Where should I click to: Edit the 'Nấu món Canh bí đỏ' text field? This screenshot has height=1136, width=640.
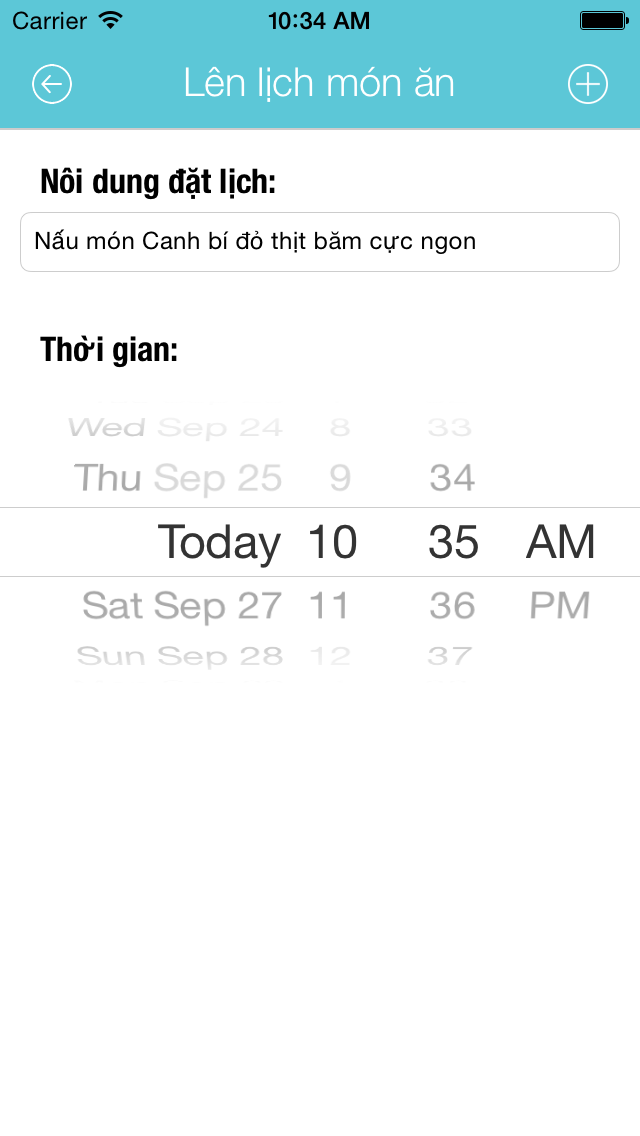pos(320,242)
